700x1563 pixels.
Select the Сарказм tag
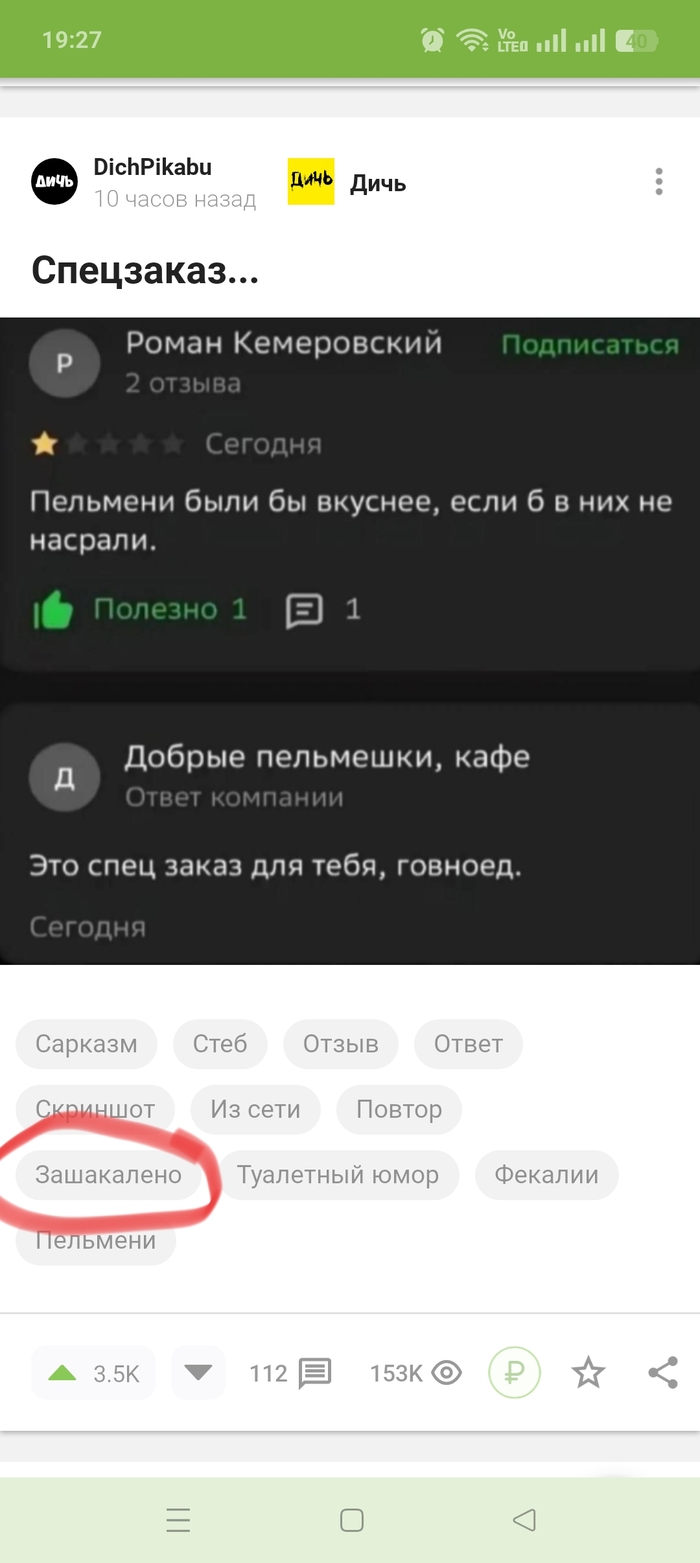tap(86, 1044)
